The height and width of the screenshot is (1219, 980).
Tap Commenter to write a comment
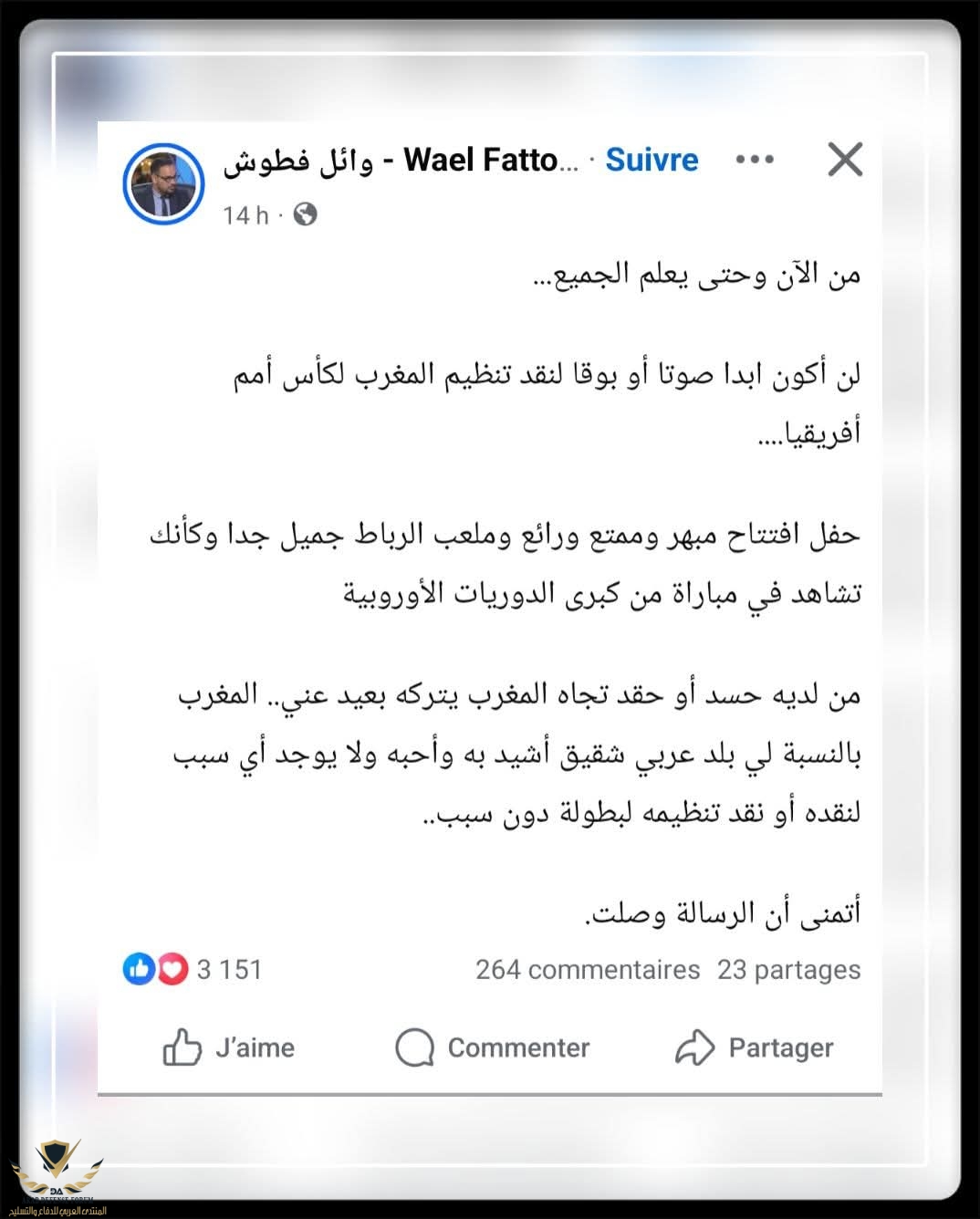(493, 1047)
